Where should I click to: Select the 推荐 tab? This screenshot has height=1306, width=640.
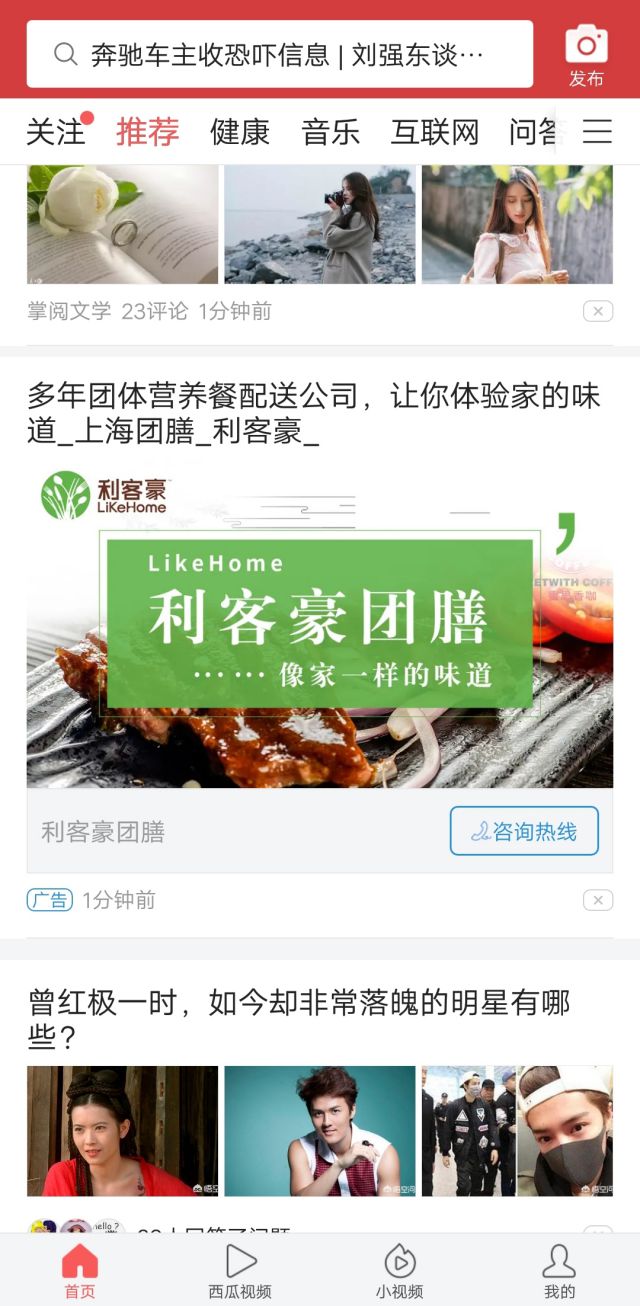147,132
